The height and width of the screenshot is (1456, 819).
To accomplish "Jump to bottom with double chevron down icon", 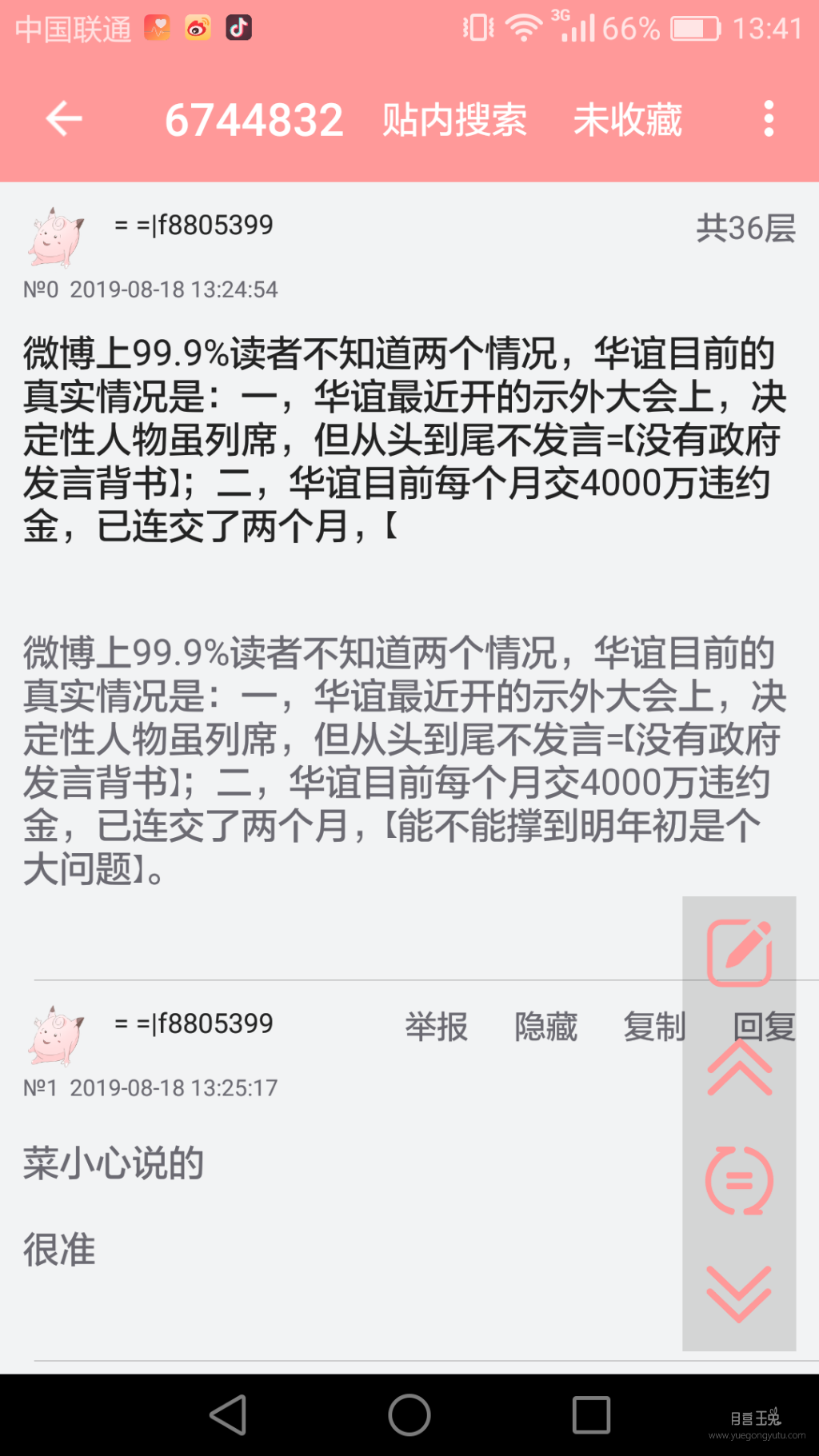I will (738, 1295).
